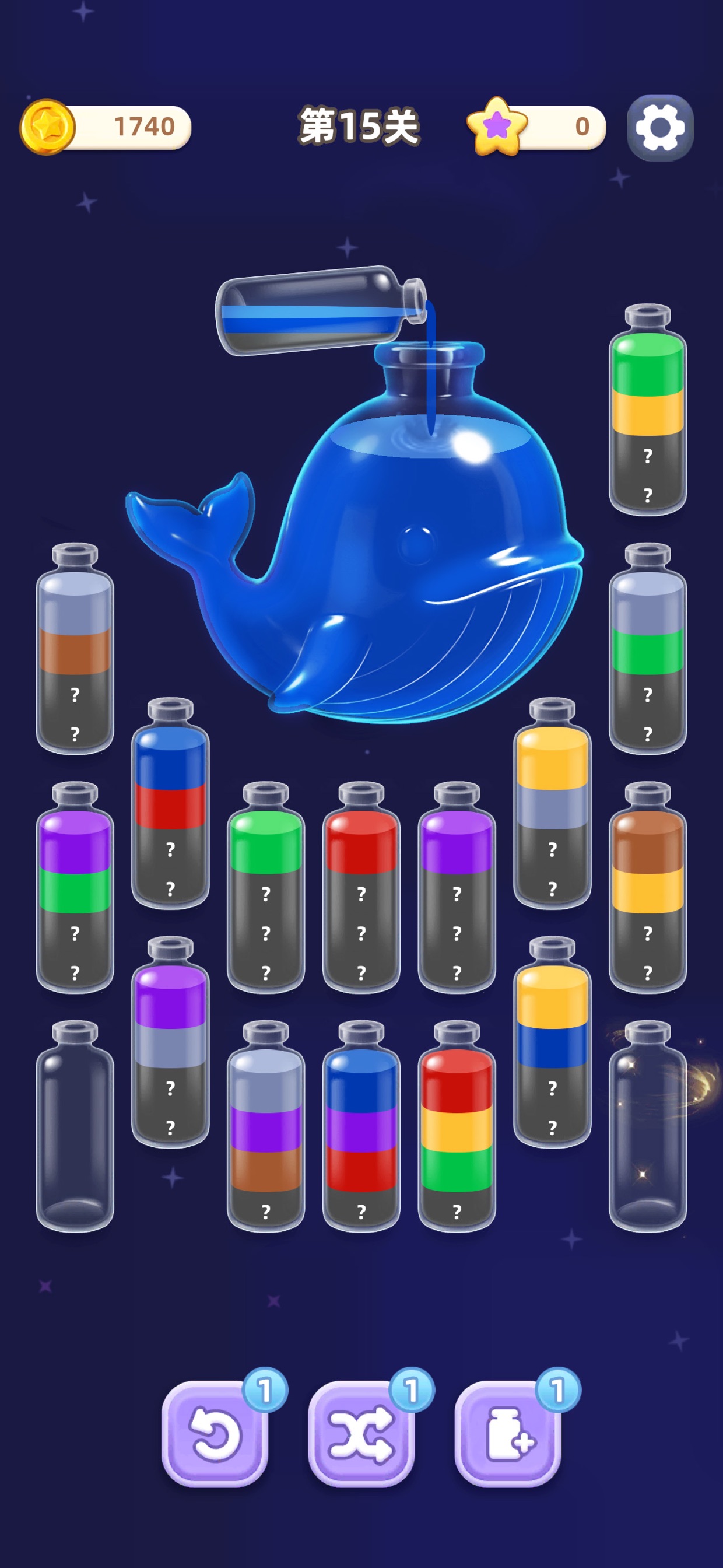Image resolution: width=723 pixels, height=1568 pixels.
Task: Select bottle with only red on top
Action: (x=361, y=887)
